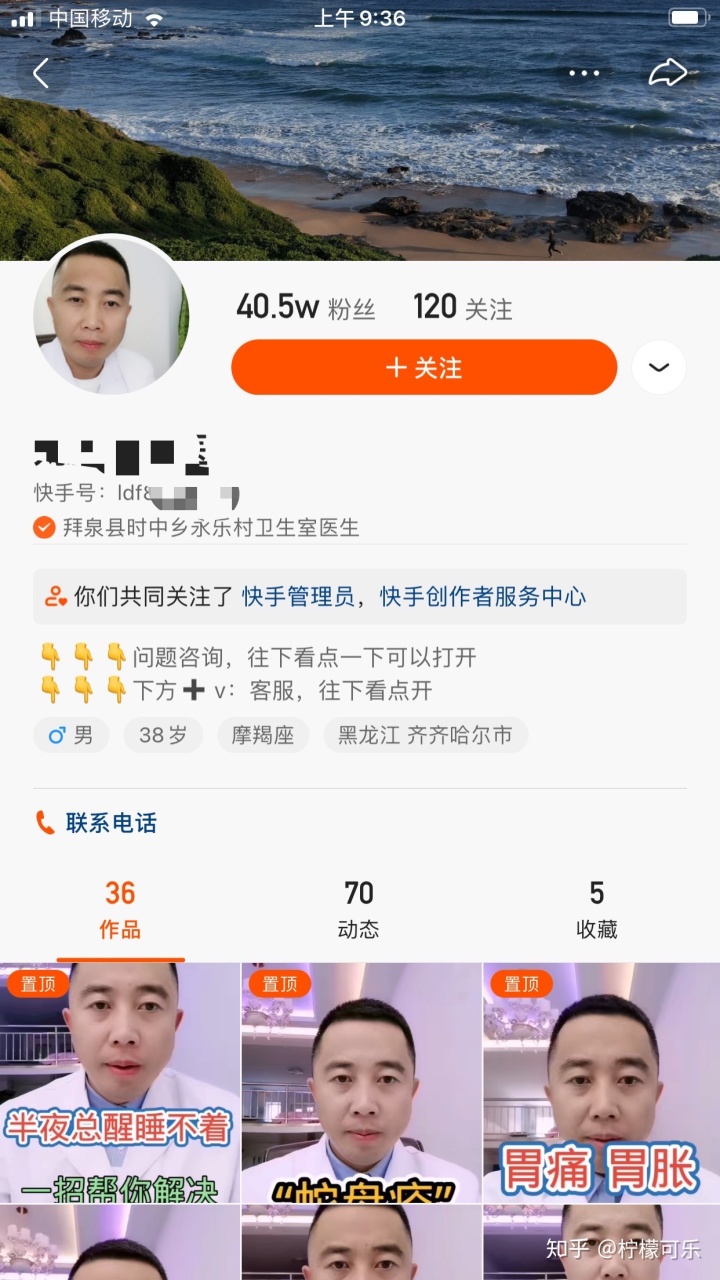Switch to the 动态 tab
Screen dimensions: 720x1280
358,909
